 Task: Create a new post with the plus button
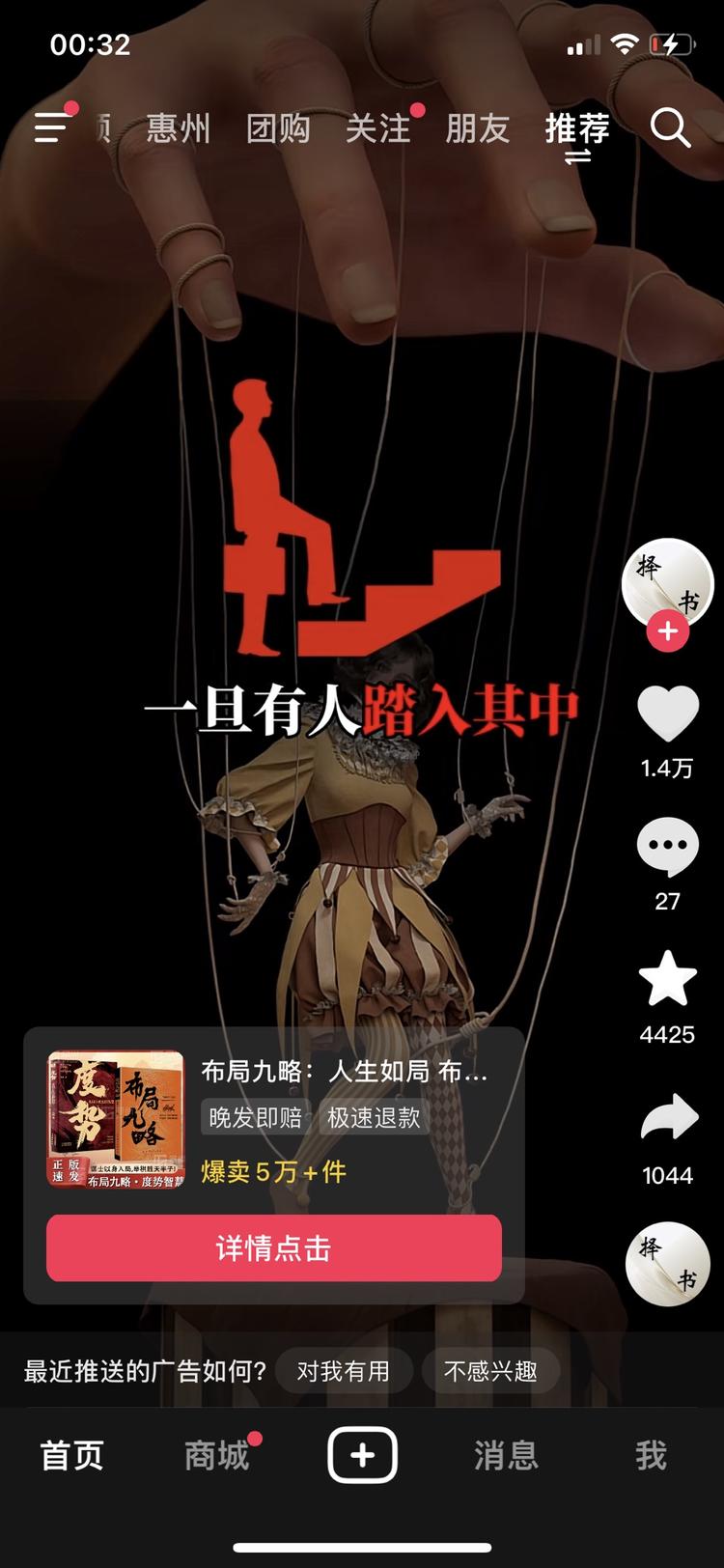(362, 1455)
